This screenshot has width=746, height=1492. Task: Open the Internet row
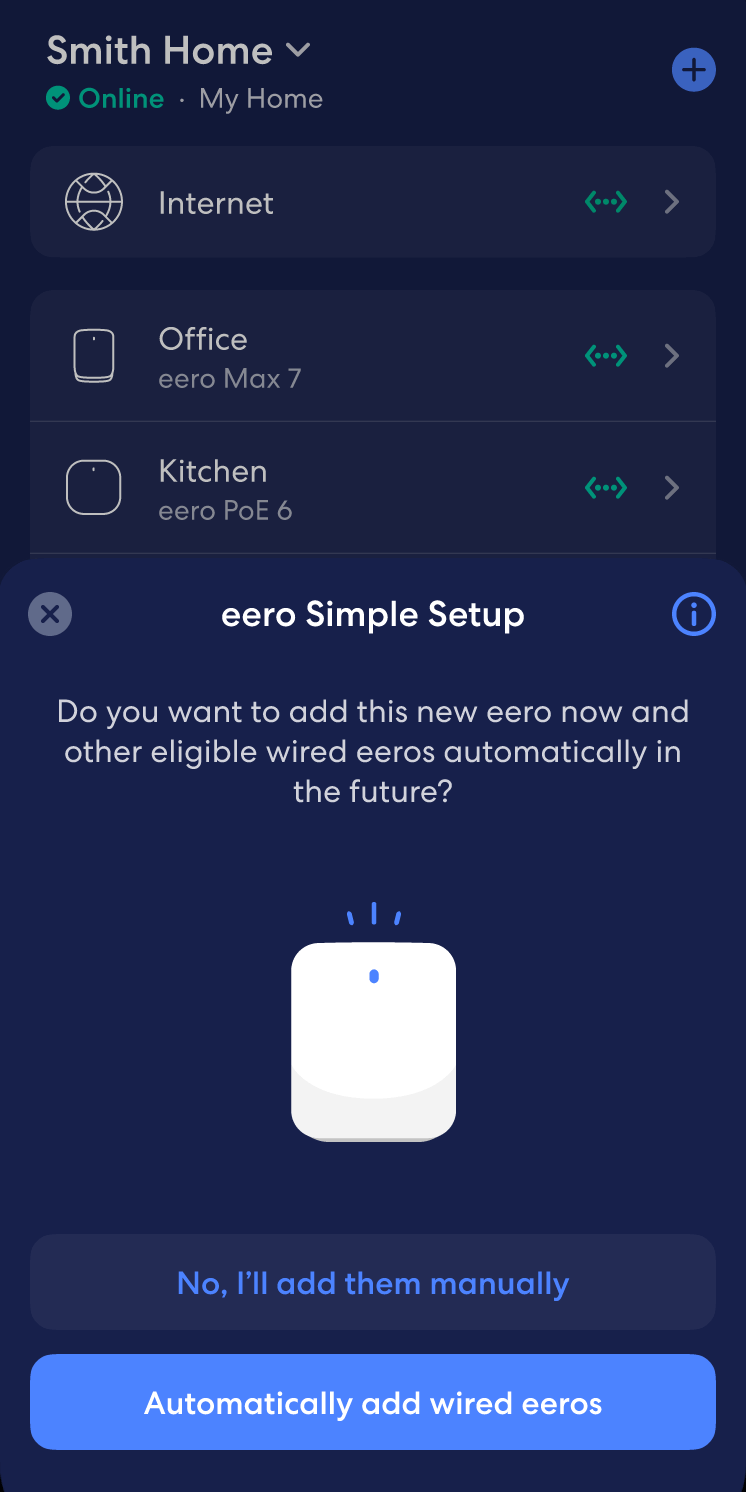point(373,203)
